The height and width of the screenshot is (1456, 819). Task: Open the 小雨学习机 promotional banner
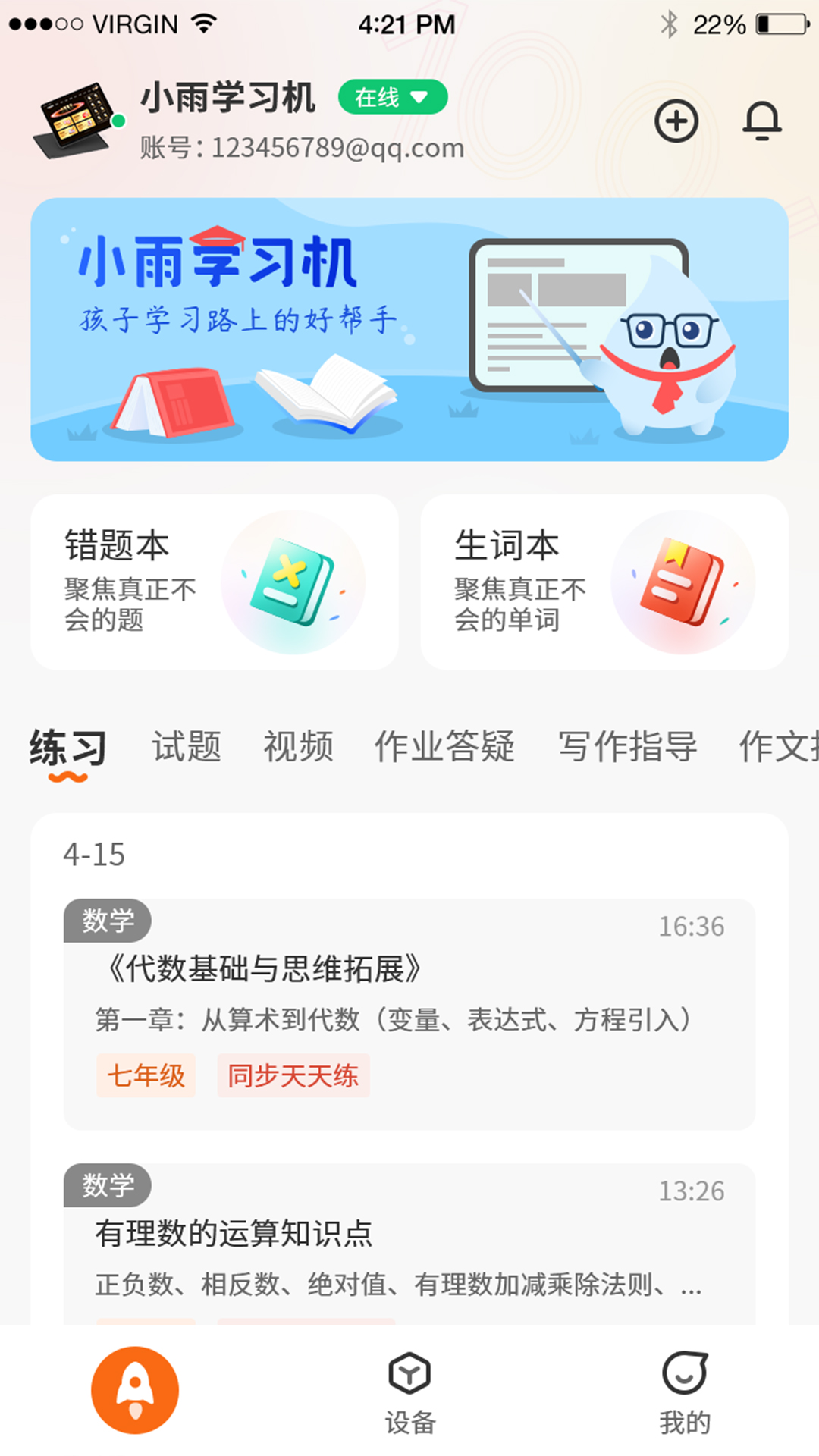409,328
